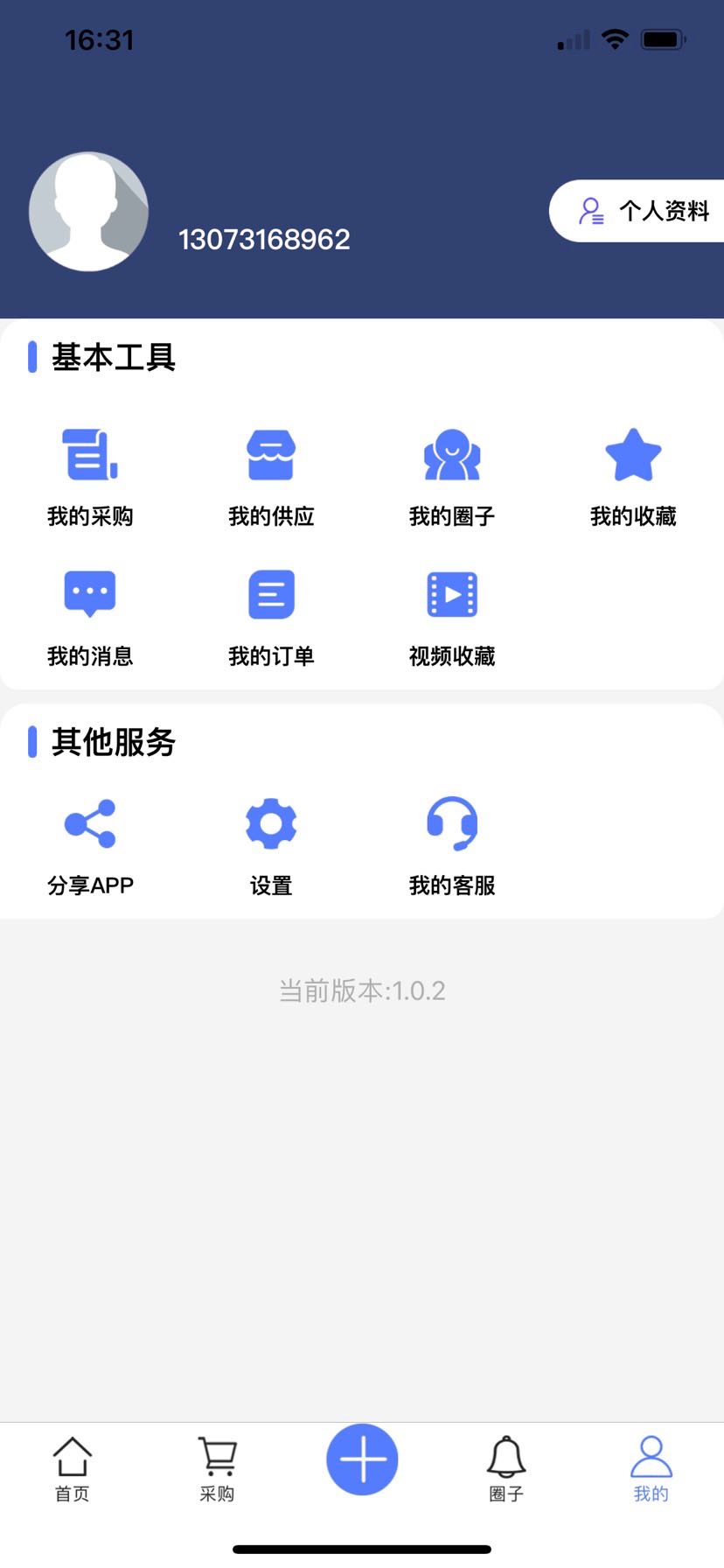Contact 我的客服 customer service
724x1568 pixels.
pyautogui.click(x=452, y=844)
